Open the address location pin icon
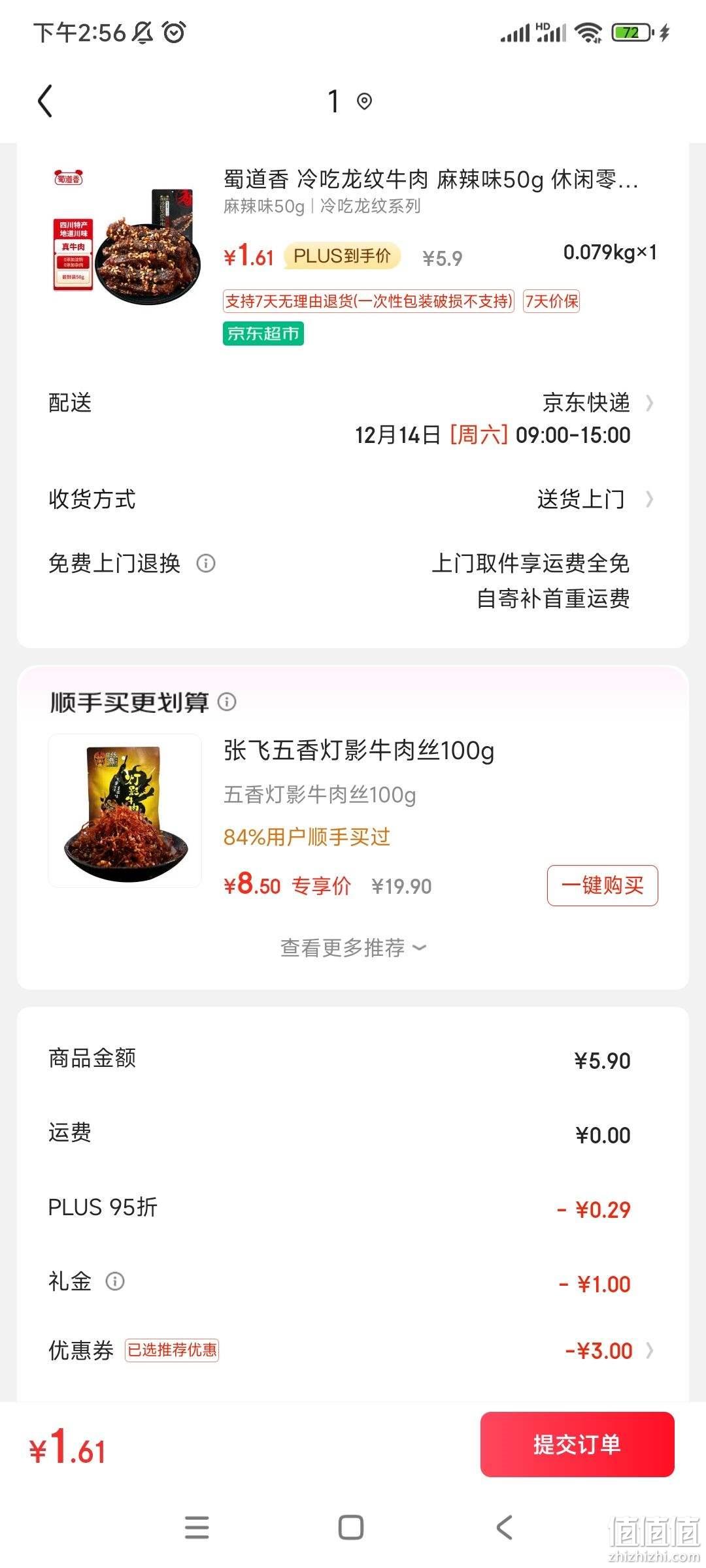This screenshot has width=706, height=1568. coord(364,101)
